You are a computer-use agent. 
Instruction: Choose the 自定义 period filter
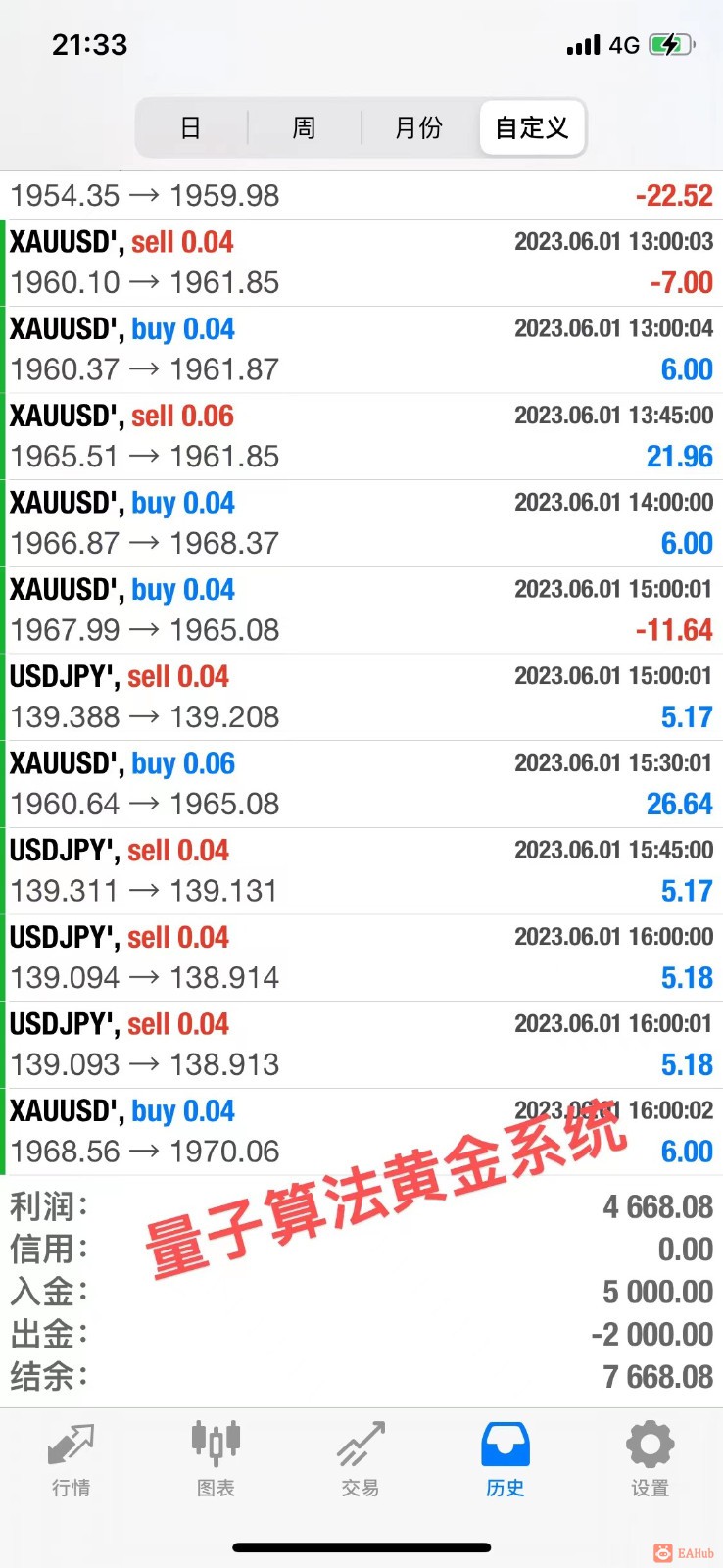[532, 127]
